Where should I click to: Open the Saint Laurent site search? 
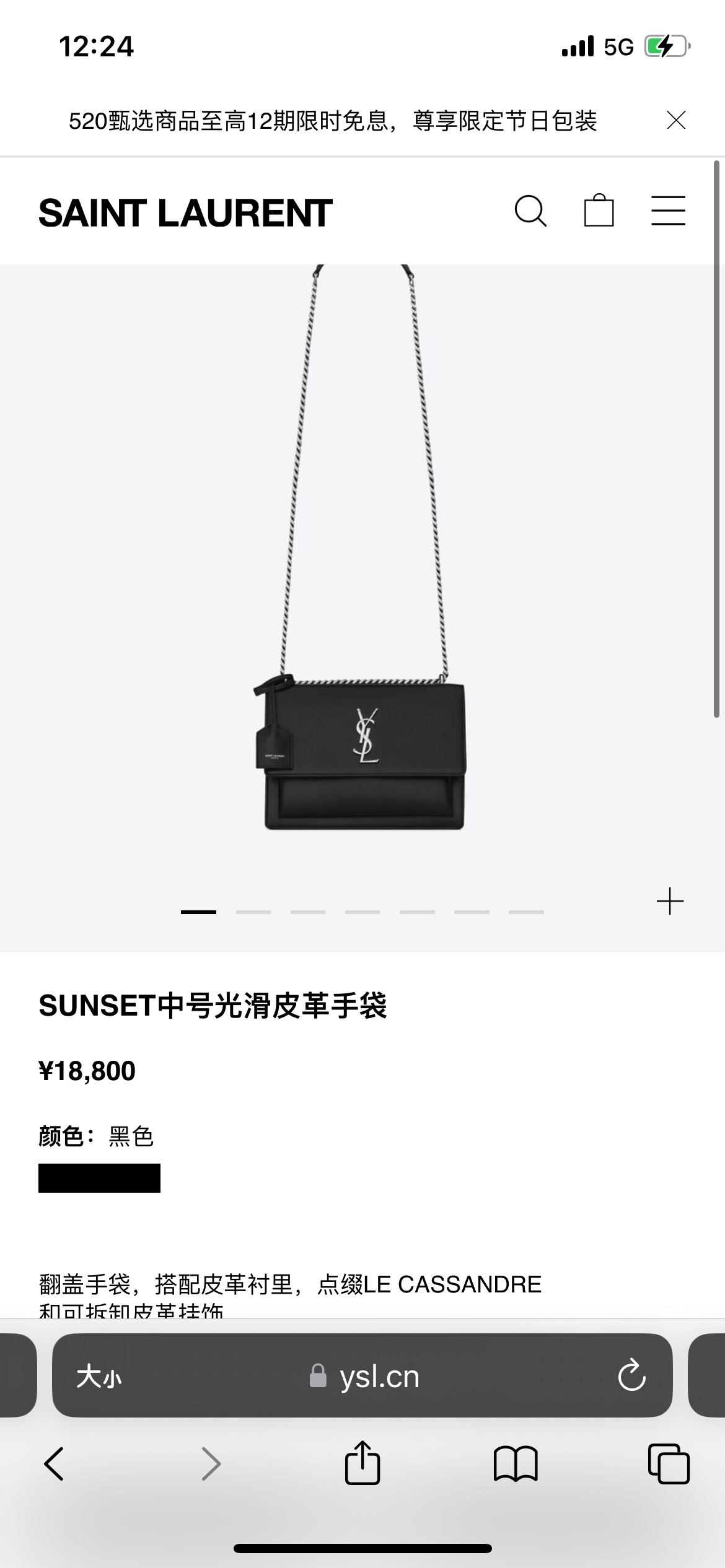coord(530,212)
